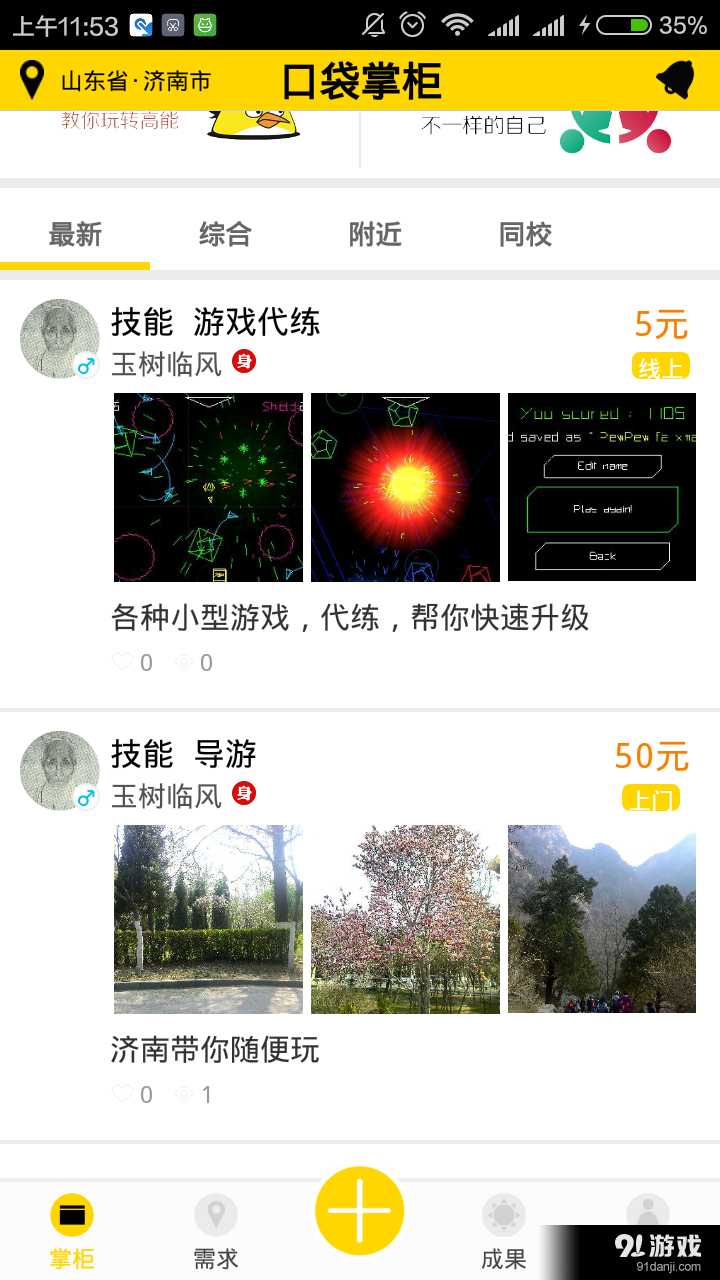
Task: Toggle the like heart under 游戏代练 listing
Action: (122, 661)
